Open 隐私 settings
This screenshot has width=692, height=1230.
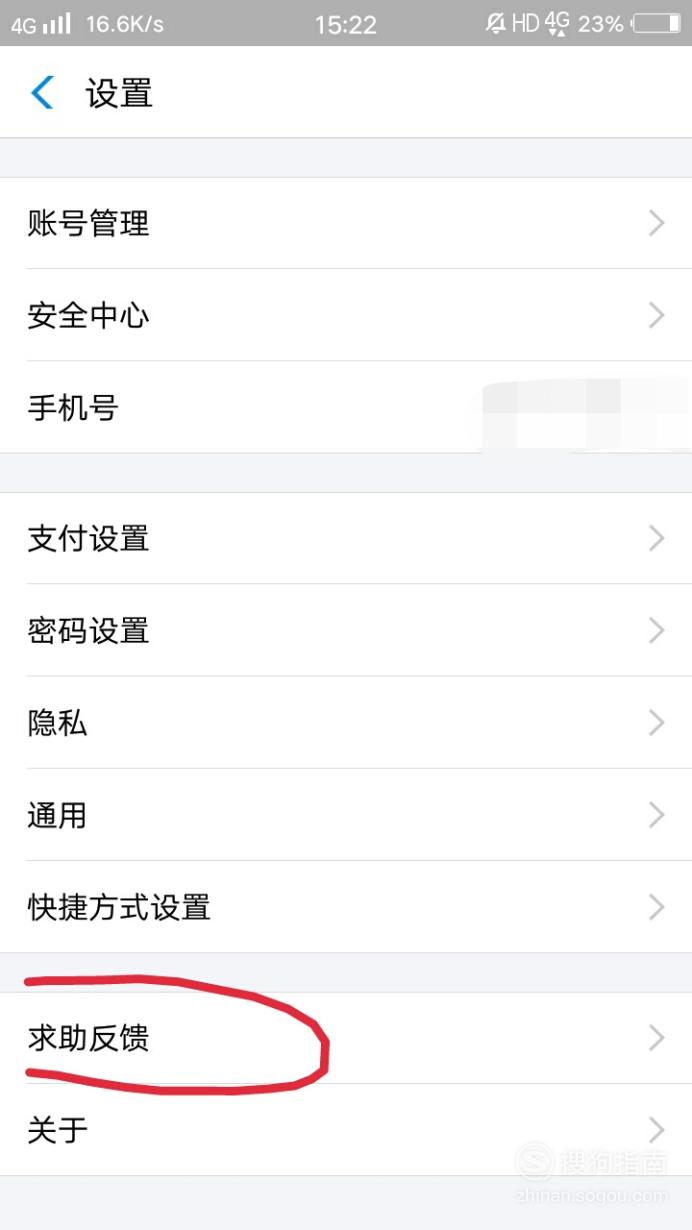(346, 722)
